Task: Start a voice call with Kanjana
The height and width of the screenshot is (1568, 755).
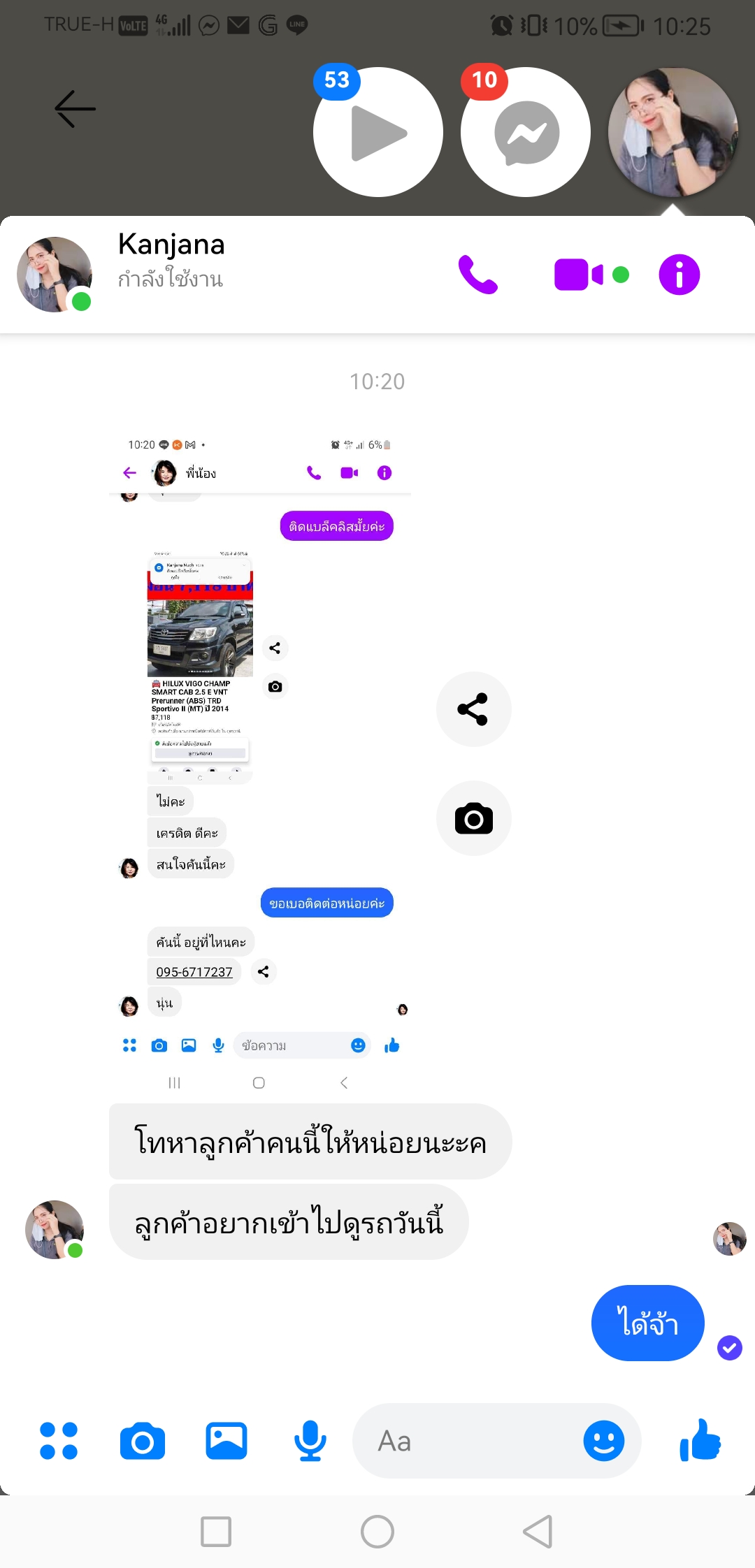Action: [x=478, y=275]
